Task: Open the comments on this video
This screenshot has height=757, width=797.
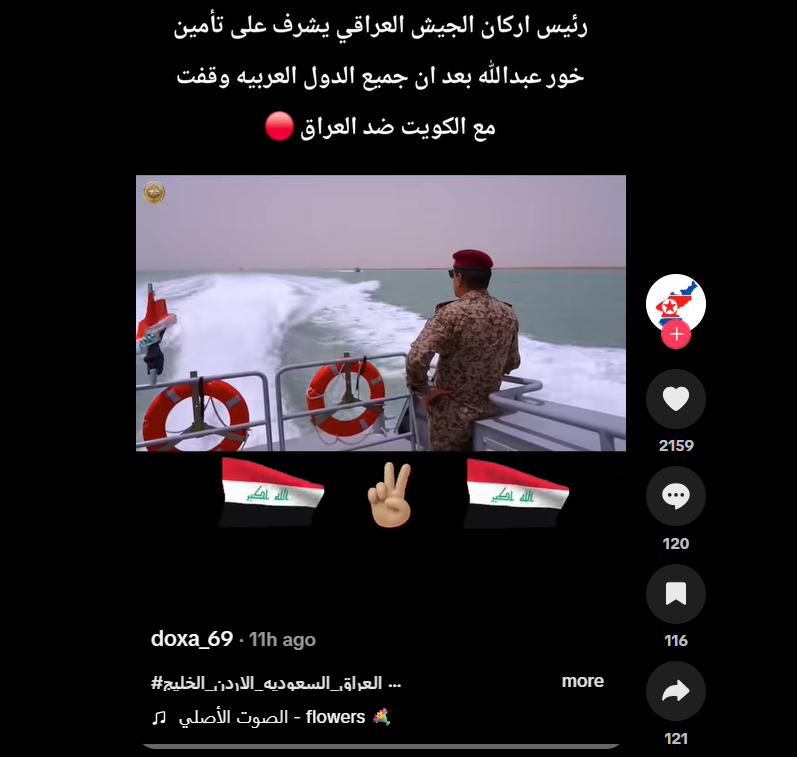Action: point(676,496)
